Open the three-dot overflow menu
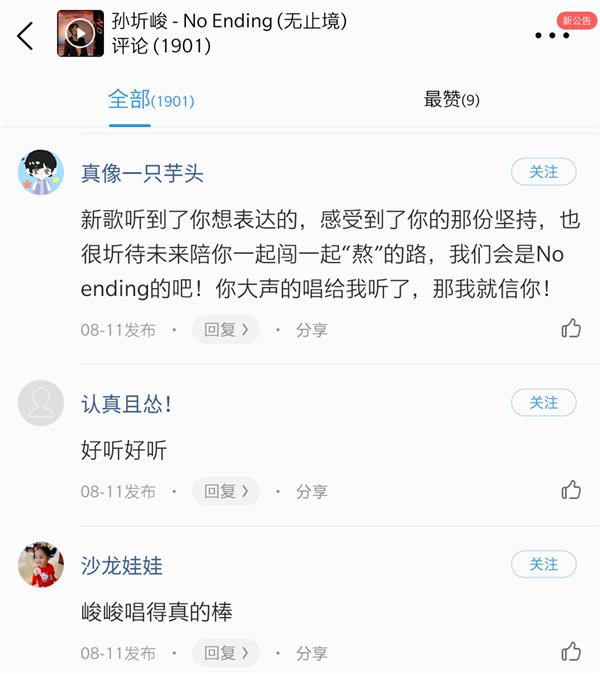The height and width of the screenshot is (674, 600). [x=551, y=35]
